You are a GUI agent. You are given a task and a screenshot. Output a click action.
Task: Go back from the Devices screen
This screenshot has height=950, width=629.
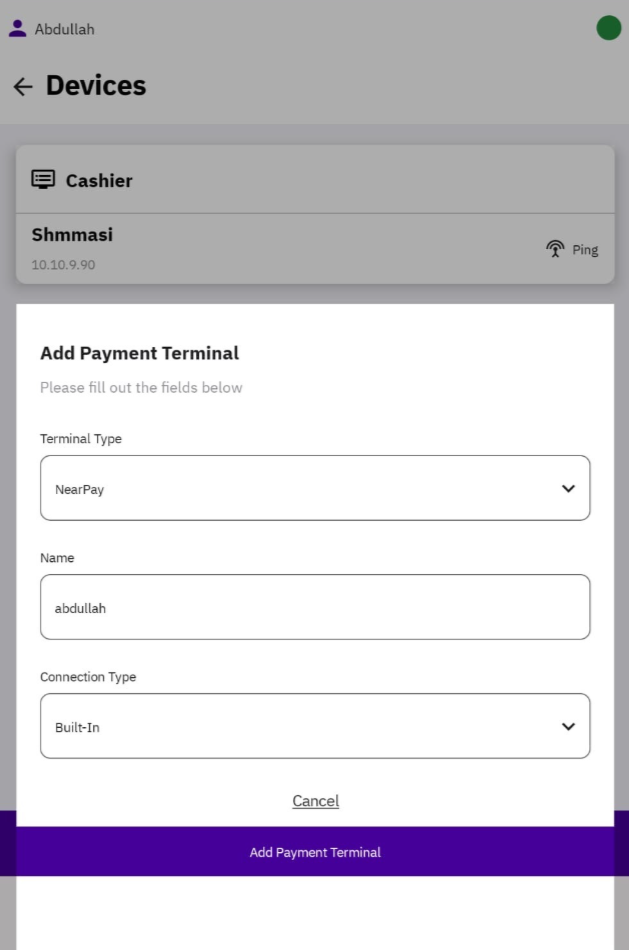22,87
